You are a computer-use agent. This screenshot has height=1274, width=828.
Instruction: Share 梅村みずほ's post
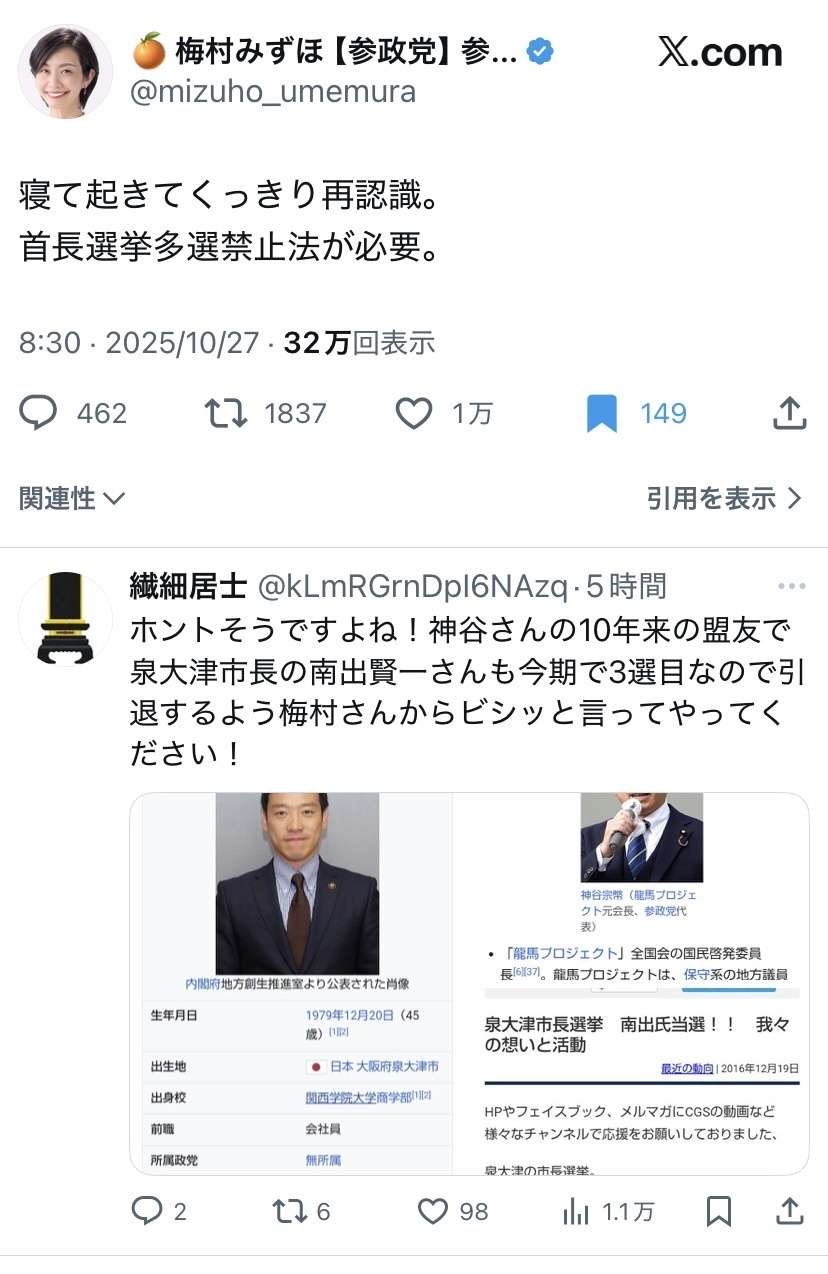point(790,413)
